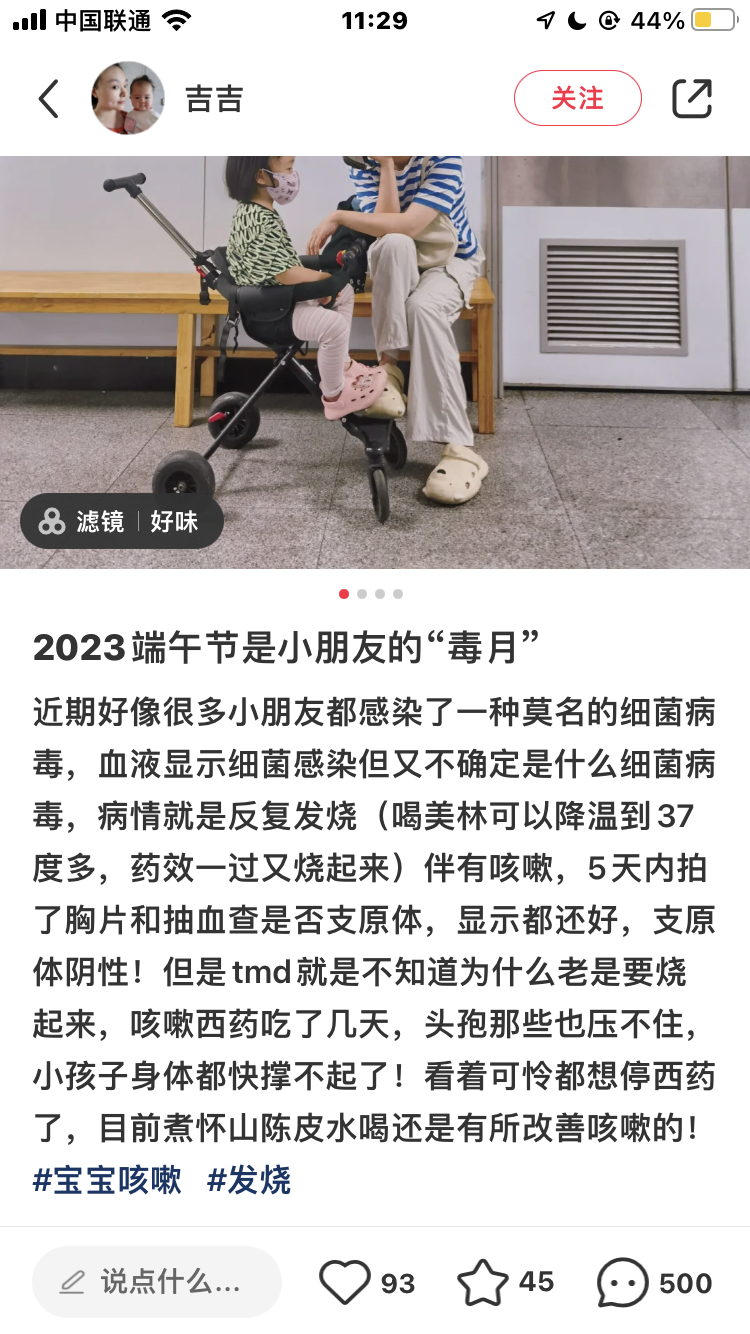Open the hashtag #发烧

249,1180
